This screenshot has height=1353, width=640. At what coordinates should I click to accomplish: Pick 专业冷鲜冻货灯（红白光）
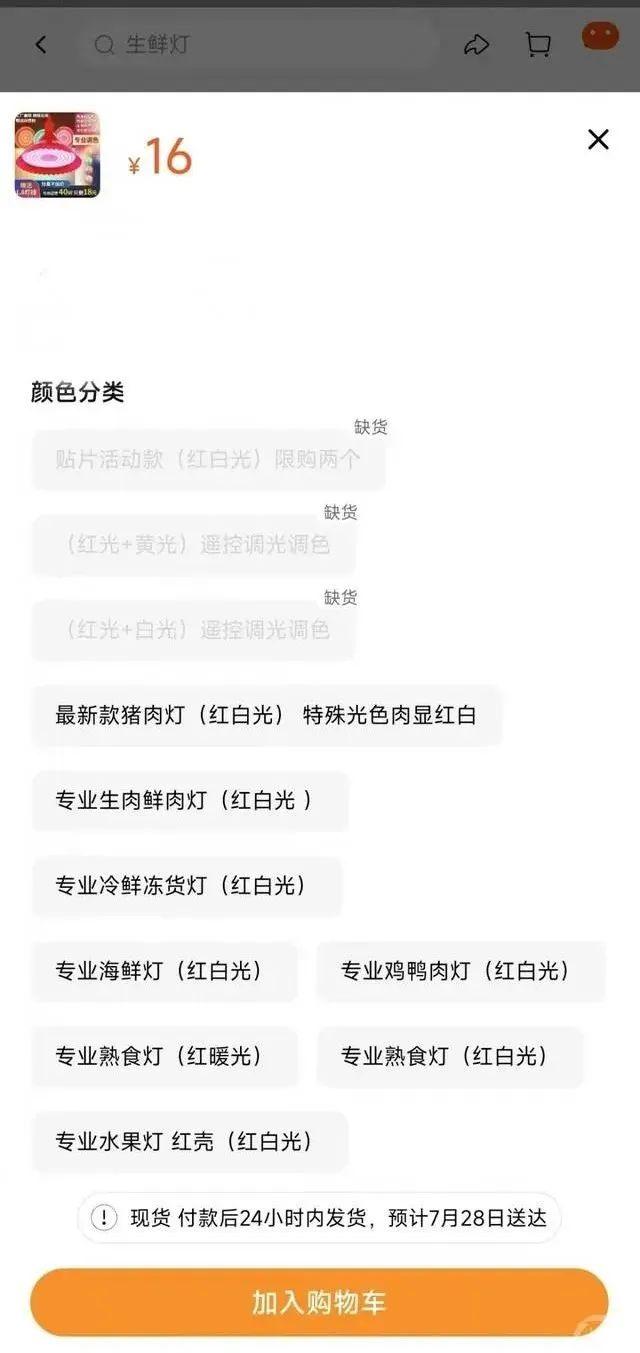187,886
